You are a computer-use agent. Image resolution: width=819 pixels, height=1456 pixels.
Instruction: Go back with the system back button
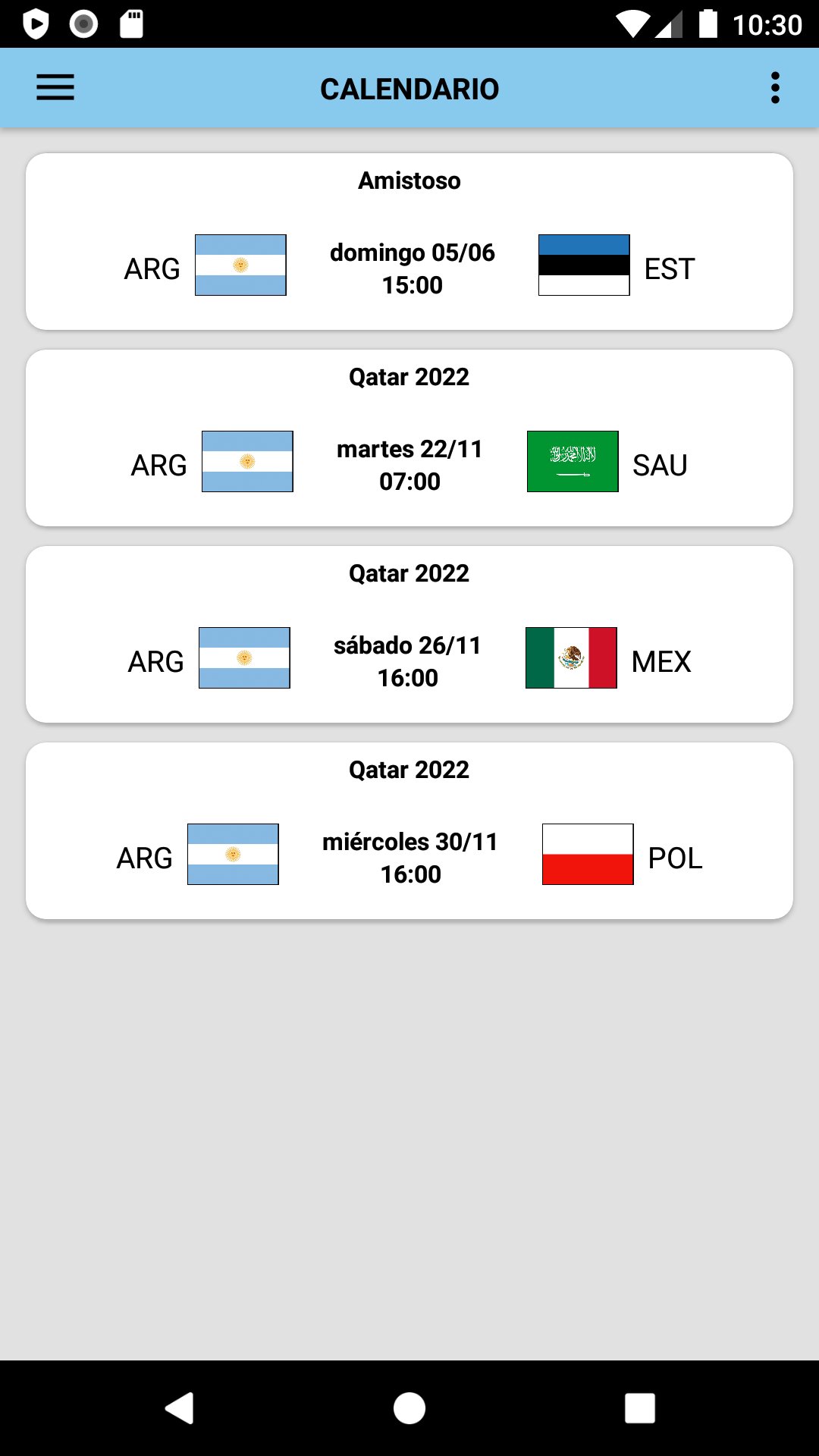coord(180,1408)
